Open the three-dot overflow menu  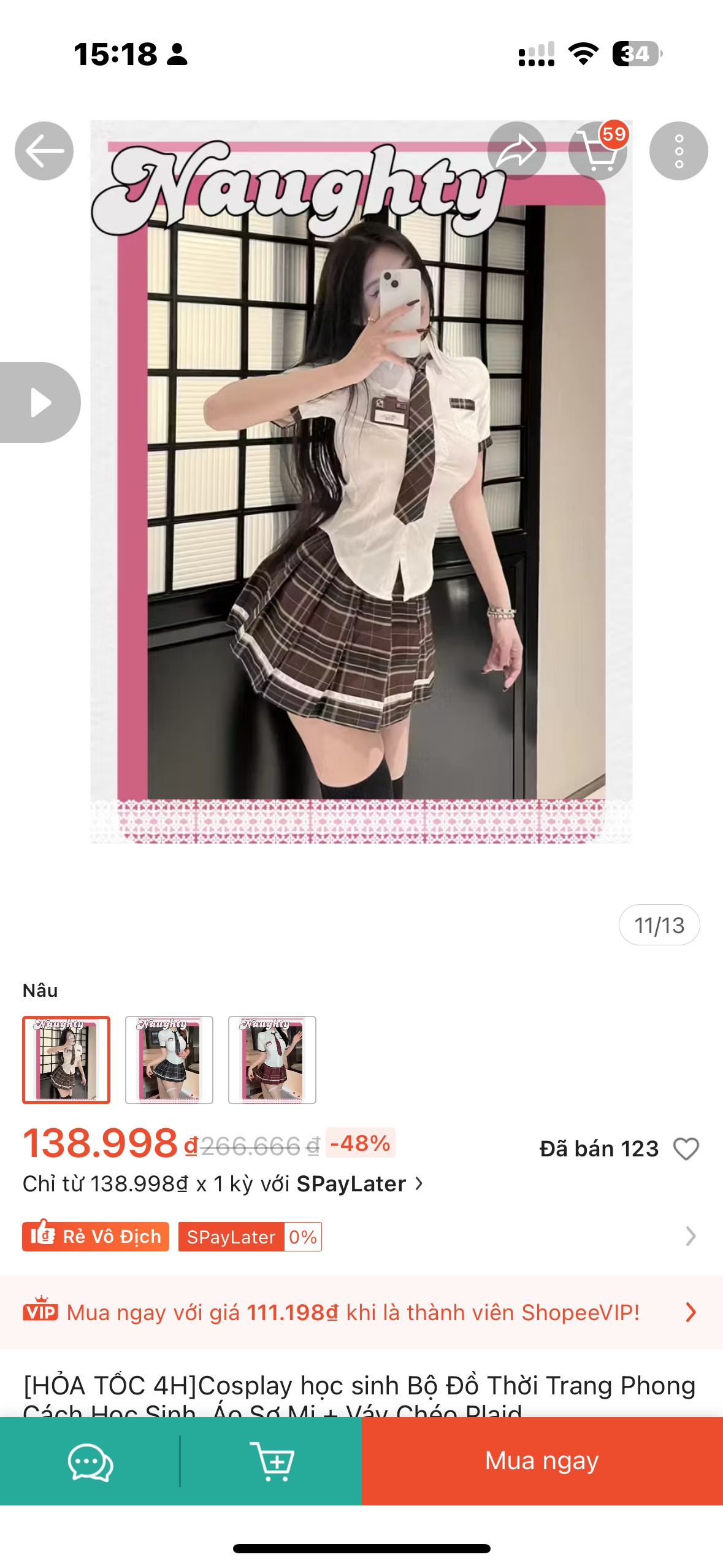[678, 151]
